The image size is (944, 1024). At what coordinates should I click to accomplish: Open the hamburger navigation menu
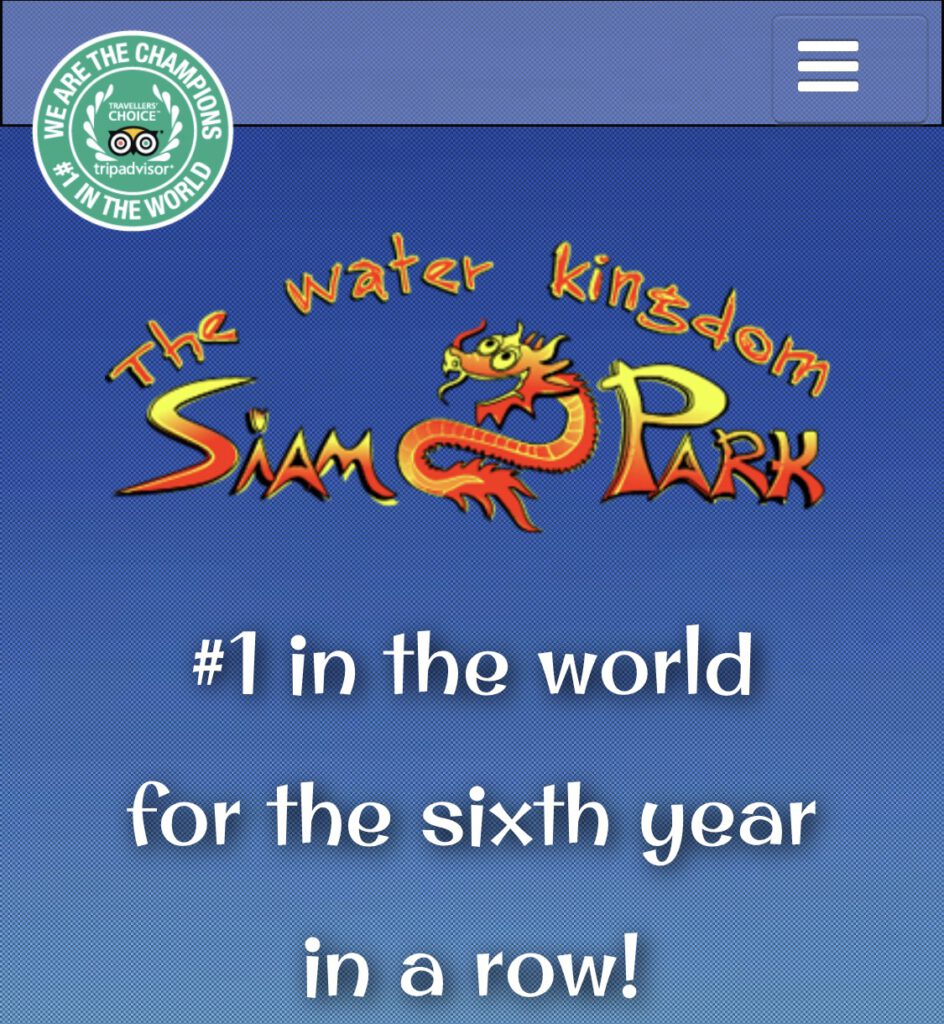828,67
